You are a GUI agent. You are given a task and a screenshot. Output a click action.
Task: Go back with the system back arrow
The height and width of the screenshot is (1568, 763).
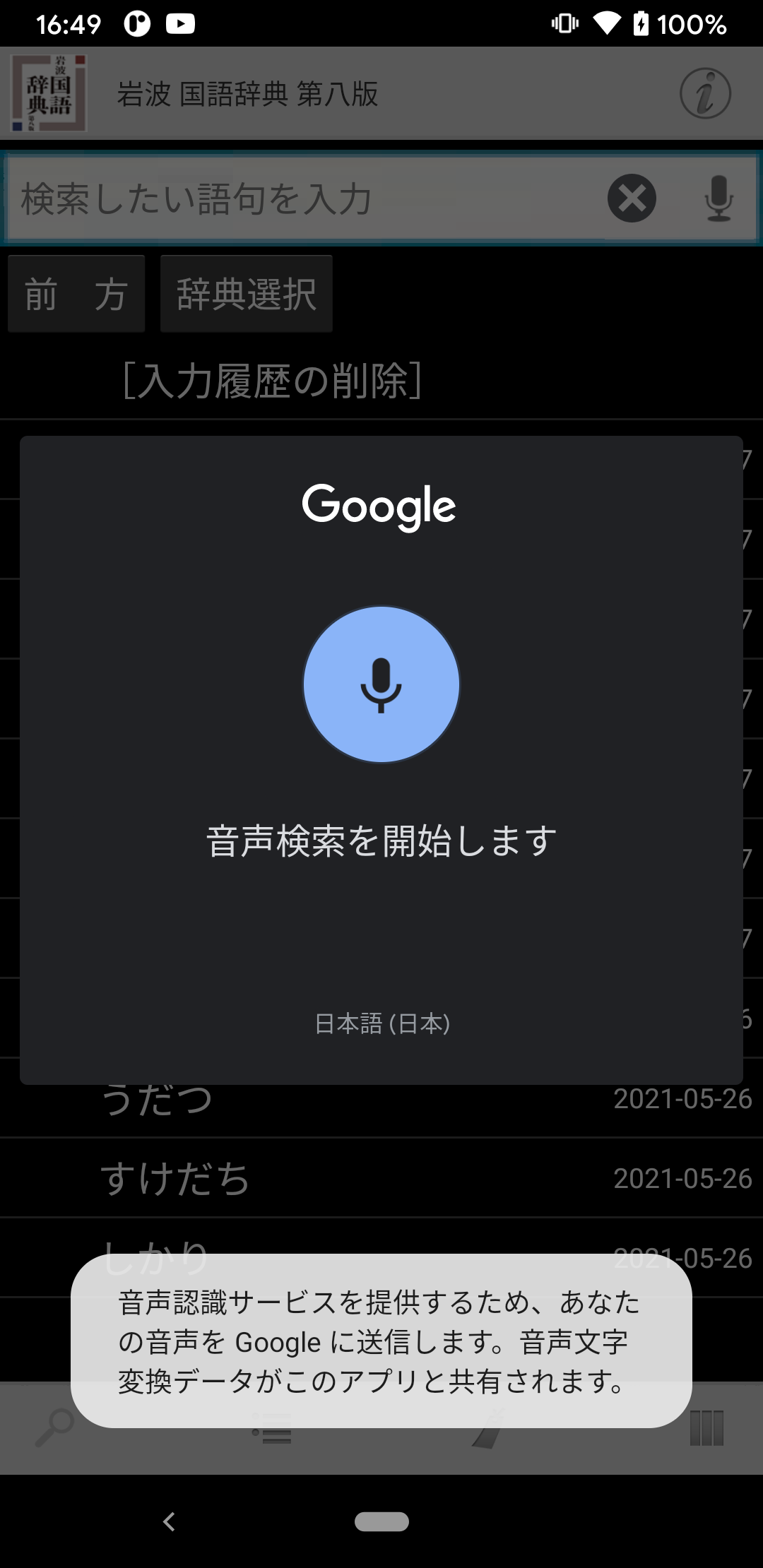(x=169, y=1521)
